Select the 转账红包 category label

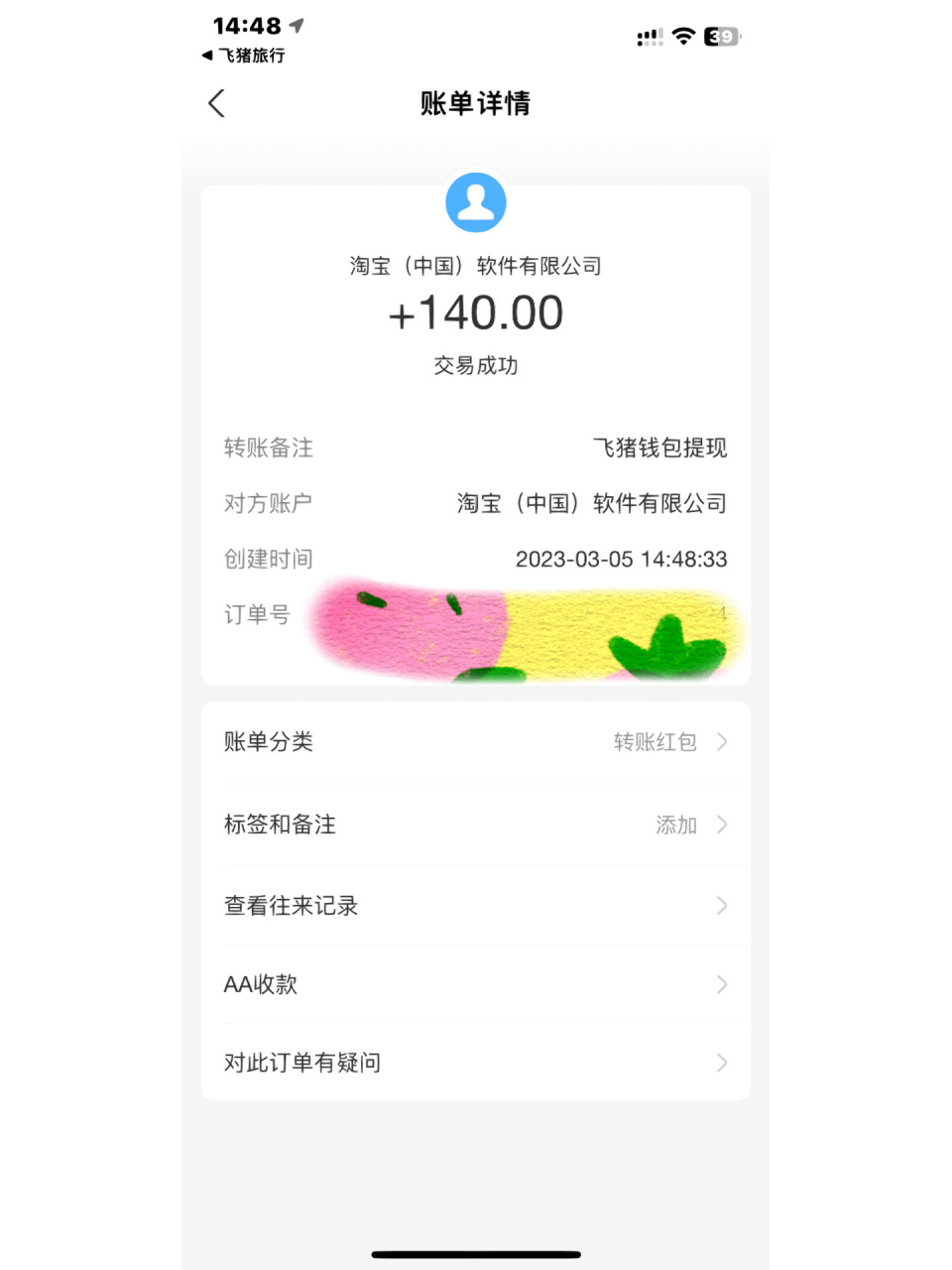655,741
